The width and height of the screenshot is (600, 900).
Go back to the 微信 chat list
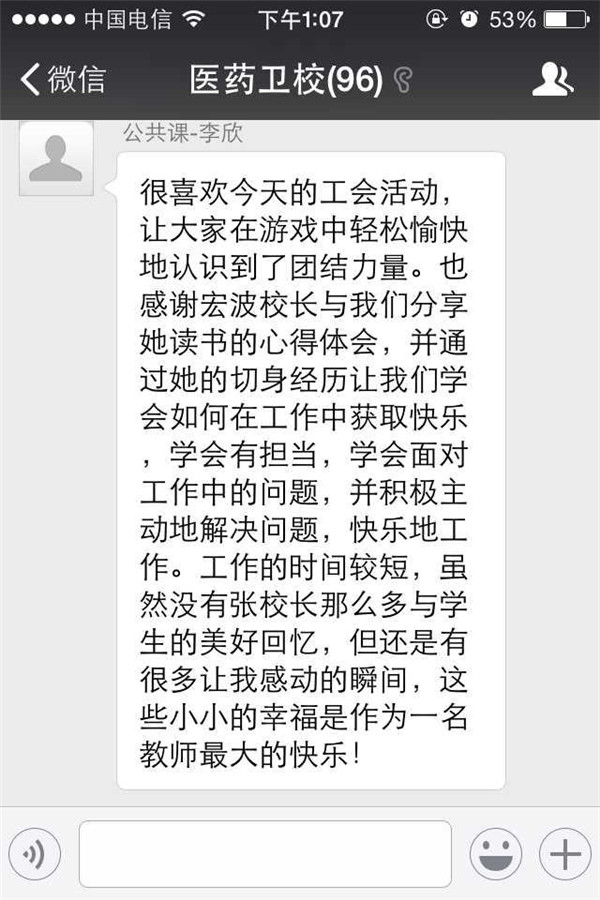click(x=62, y=79)
